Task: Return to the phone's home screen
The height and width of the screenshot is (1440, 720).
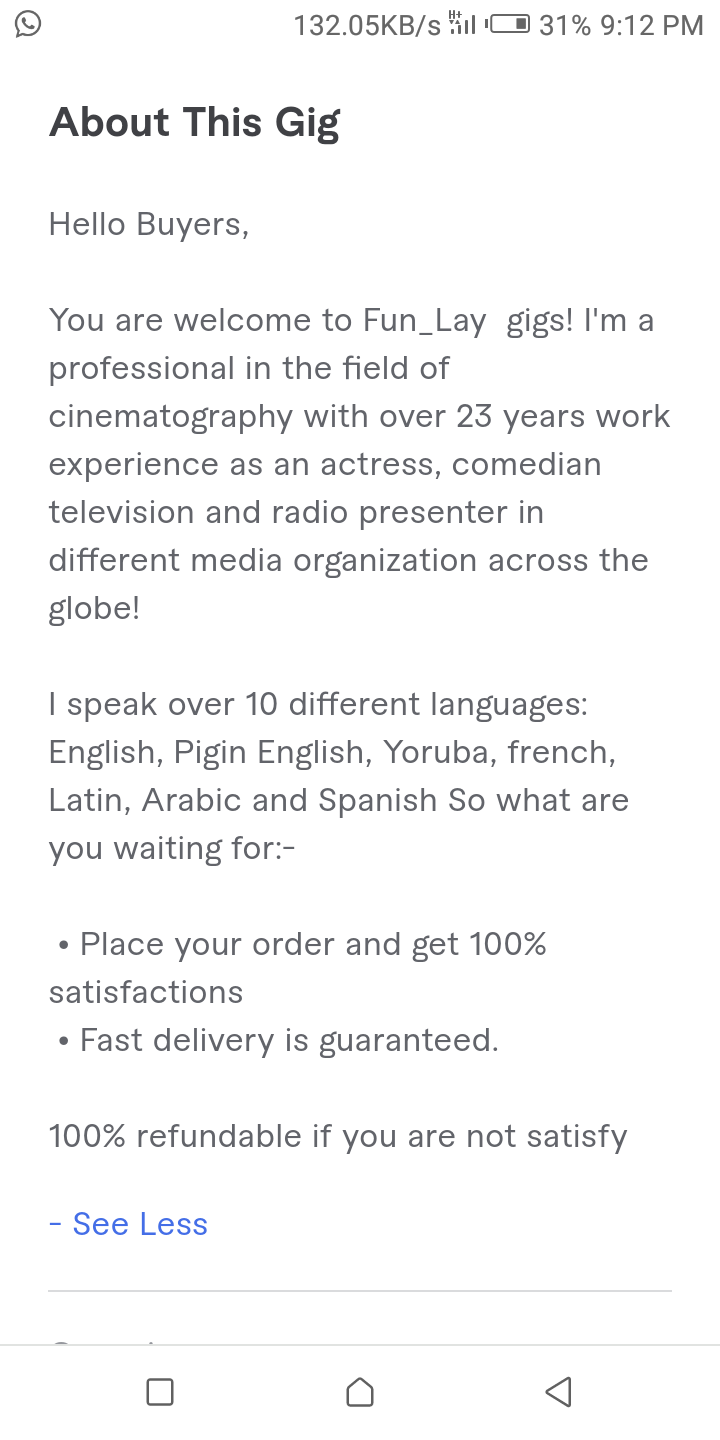Action: click(360, 1392)
